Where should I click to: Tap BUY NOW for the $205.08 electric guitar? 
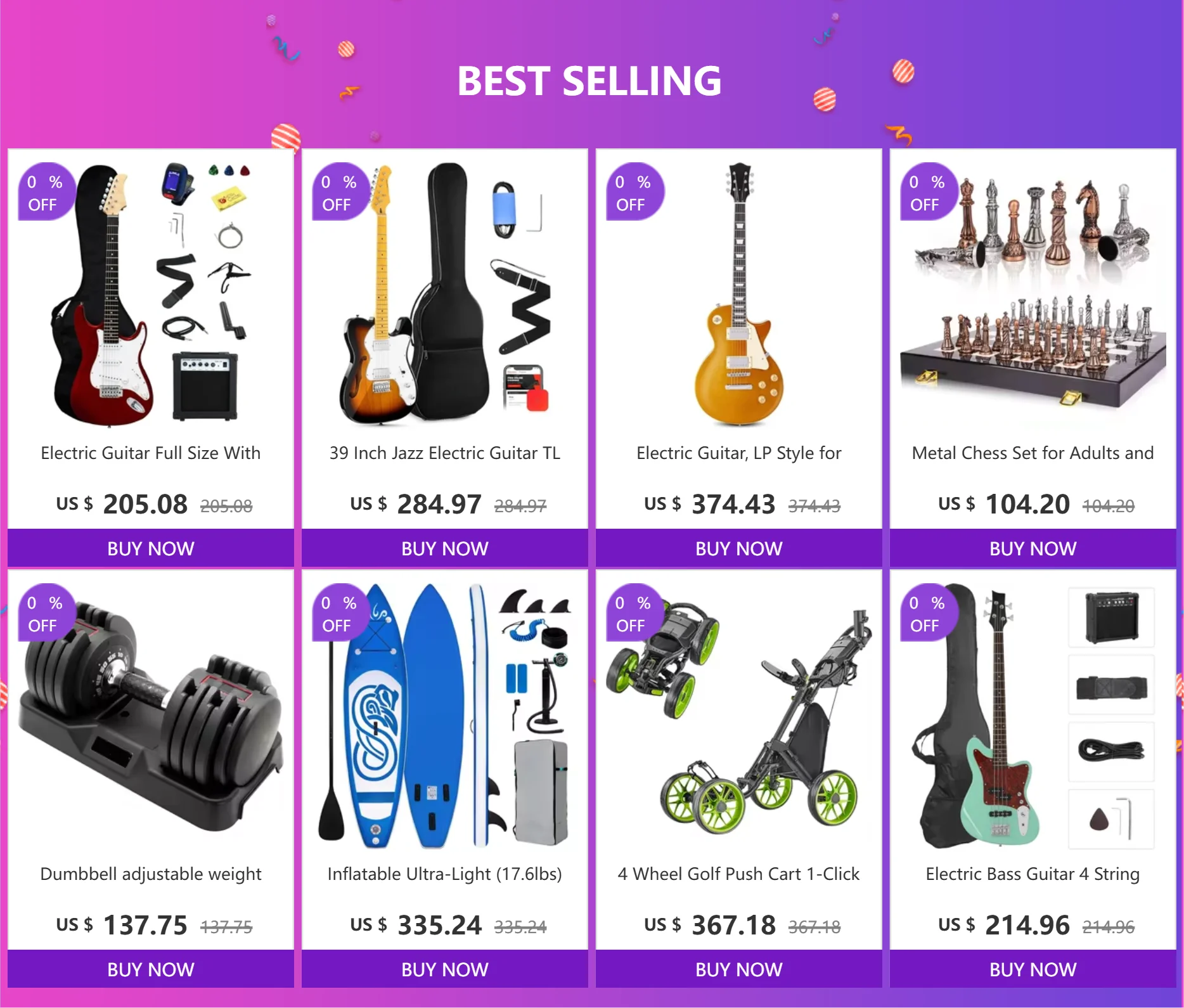(x=150, y=548)
